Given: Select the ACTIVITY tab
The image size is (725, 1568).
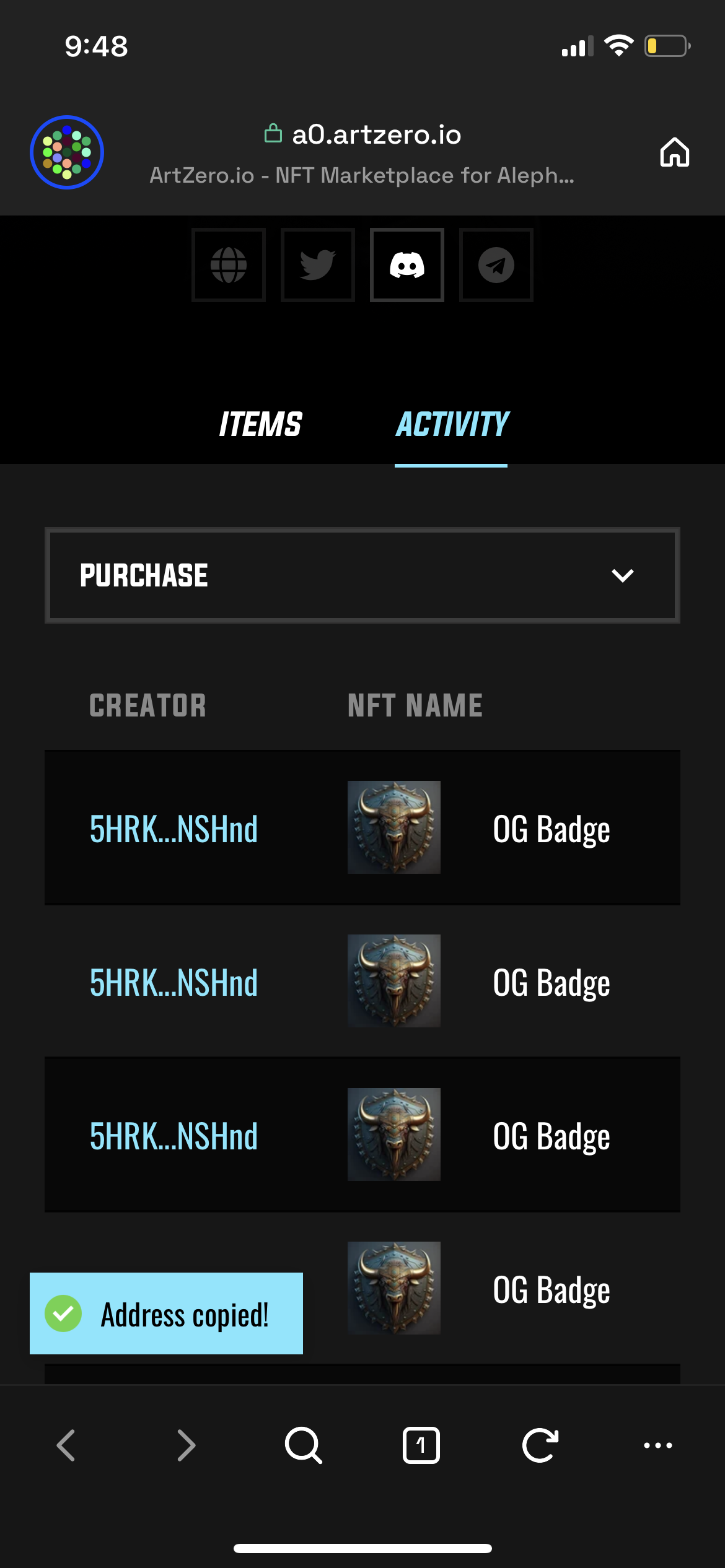Looking at the screenshot, I should click(x=450, y=425).
